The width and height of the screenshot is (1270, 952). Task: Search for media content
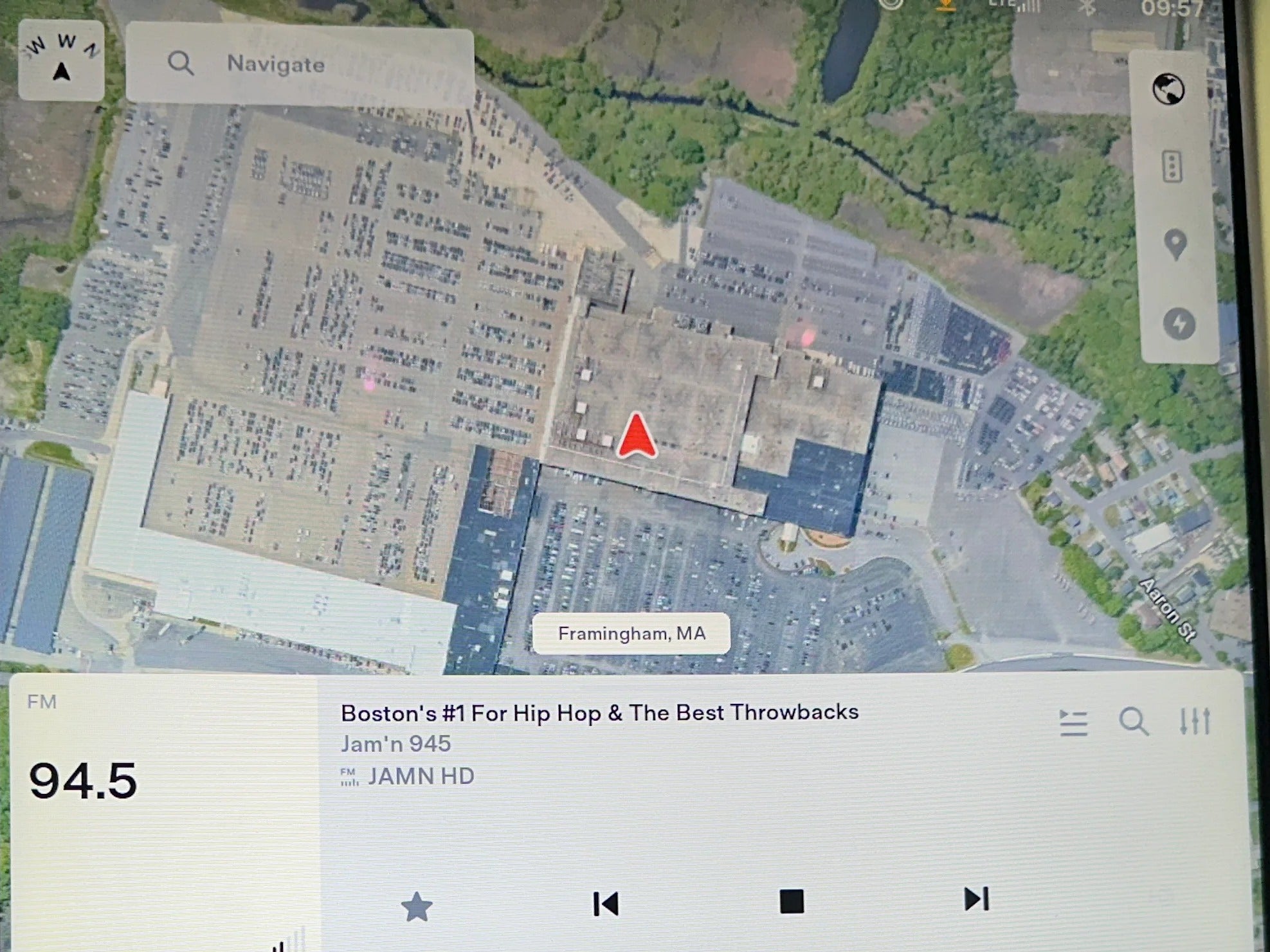pos(1134,721)
